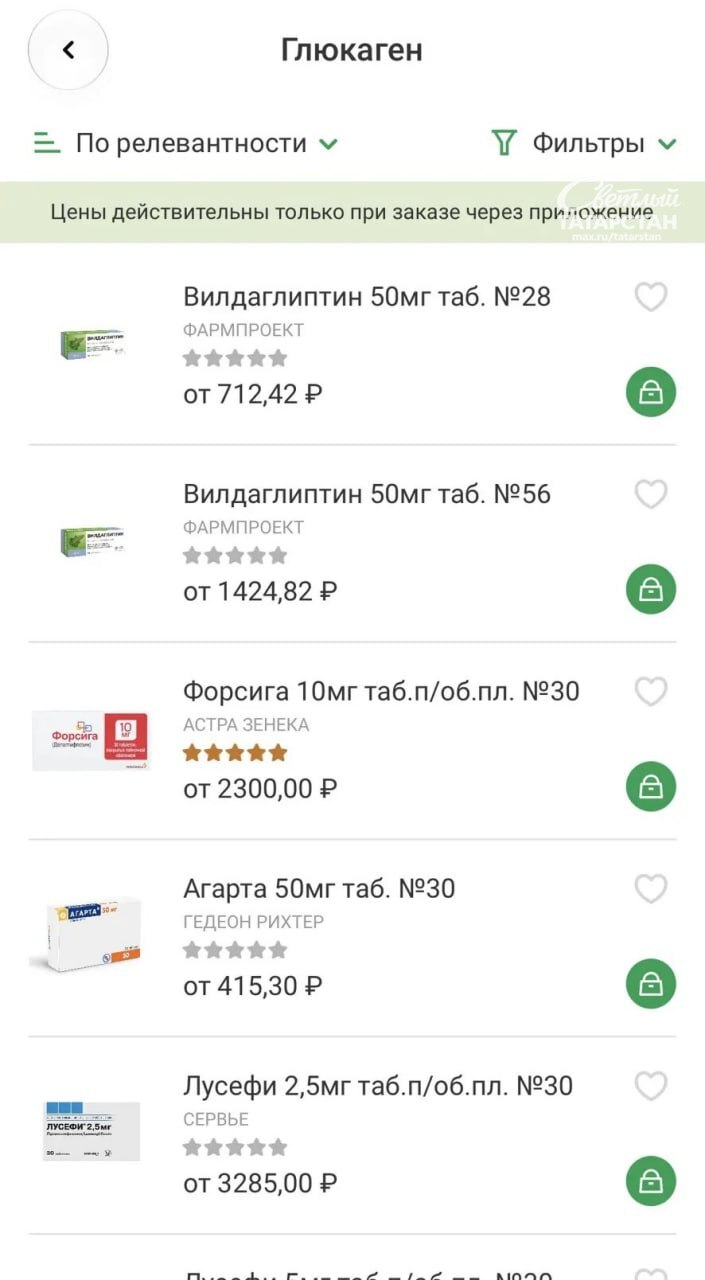Open Вилдаглиптин 50мг таб. №56 product
This screenshot has width=705, height=1280.
[x=367, y=494]
